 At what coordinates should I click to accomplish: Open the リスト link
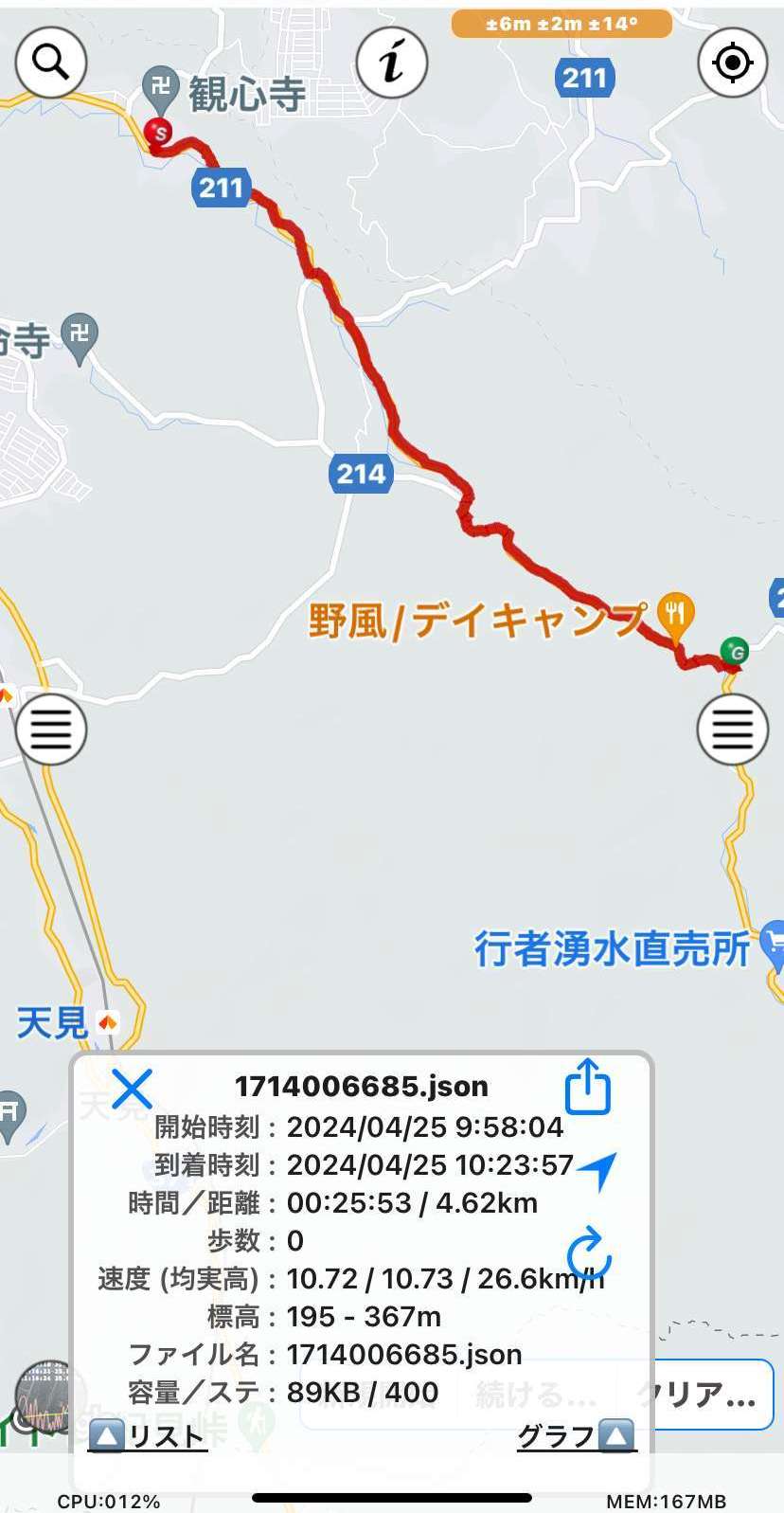[148, 1436]
